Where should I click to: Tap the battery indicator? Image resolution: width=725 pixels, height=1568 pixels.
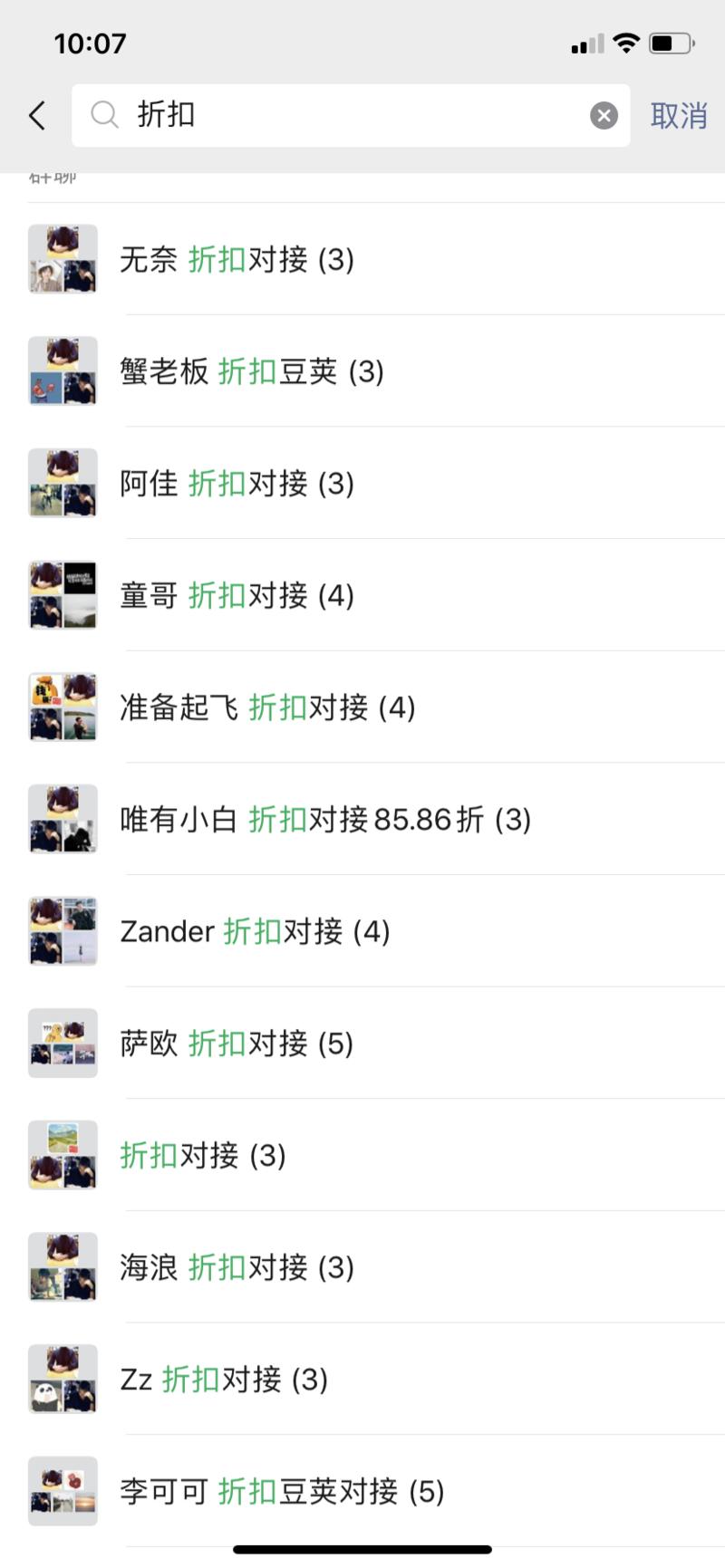pos(672,42)
